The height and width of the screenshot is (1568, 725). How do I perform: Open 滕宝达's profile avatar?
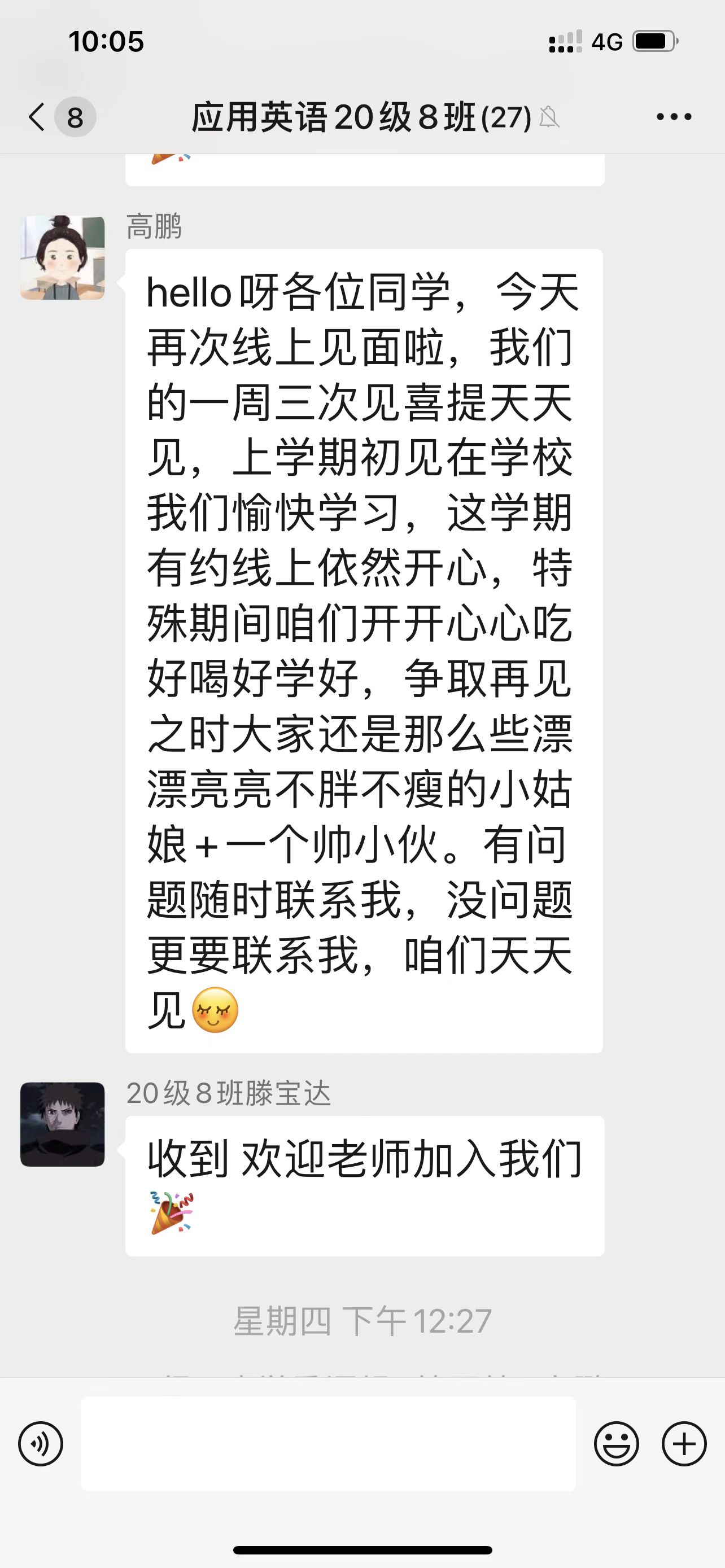(x=63, y=1124)
